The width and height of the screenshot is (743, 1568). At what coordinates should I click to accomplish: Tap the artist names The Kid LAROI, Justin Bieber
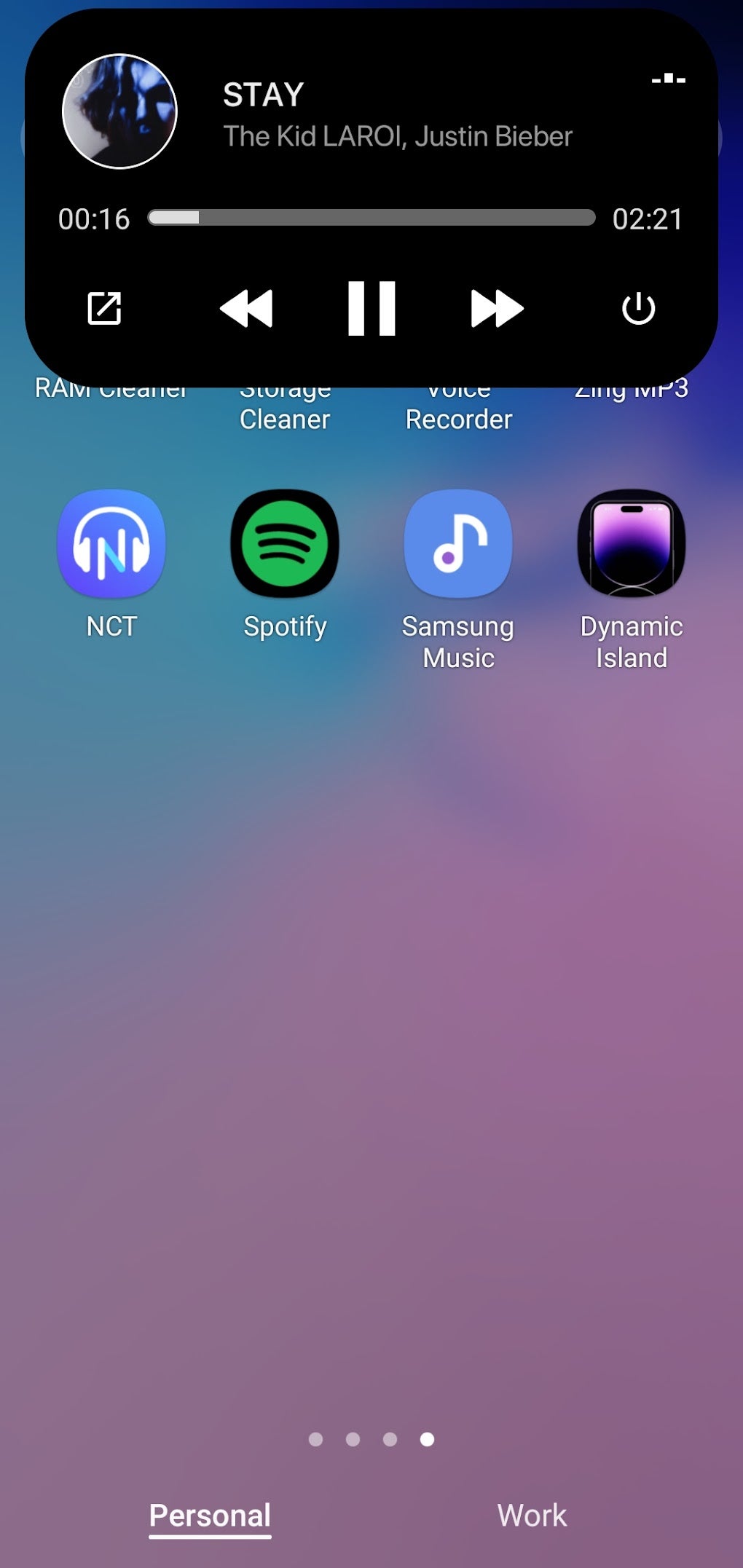(398, 136)
